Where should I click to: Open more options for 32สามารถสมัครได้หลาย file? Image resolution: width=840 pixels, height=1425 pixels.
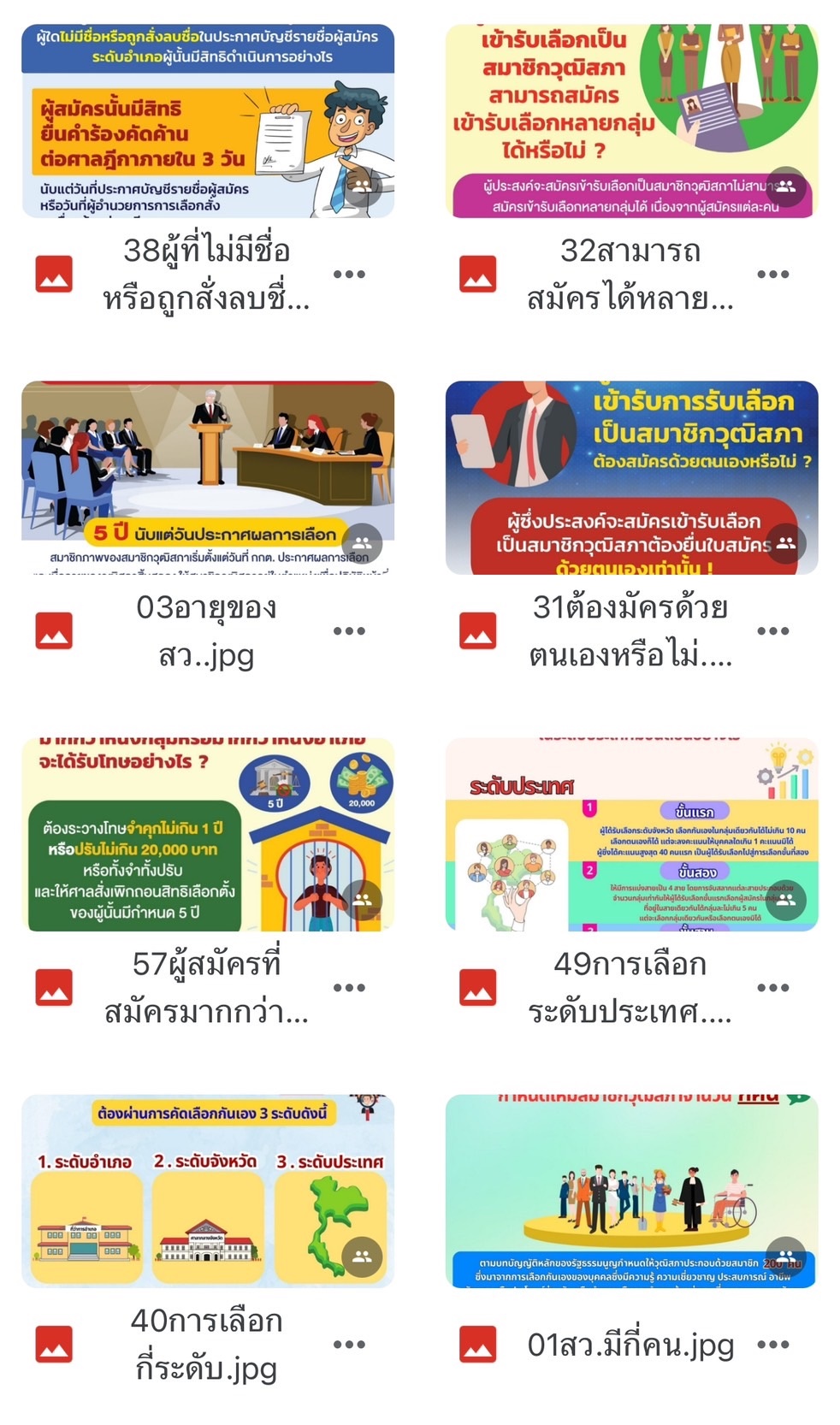point(772,275)
